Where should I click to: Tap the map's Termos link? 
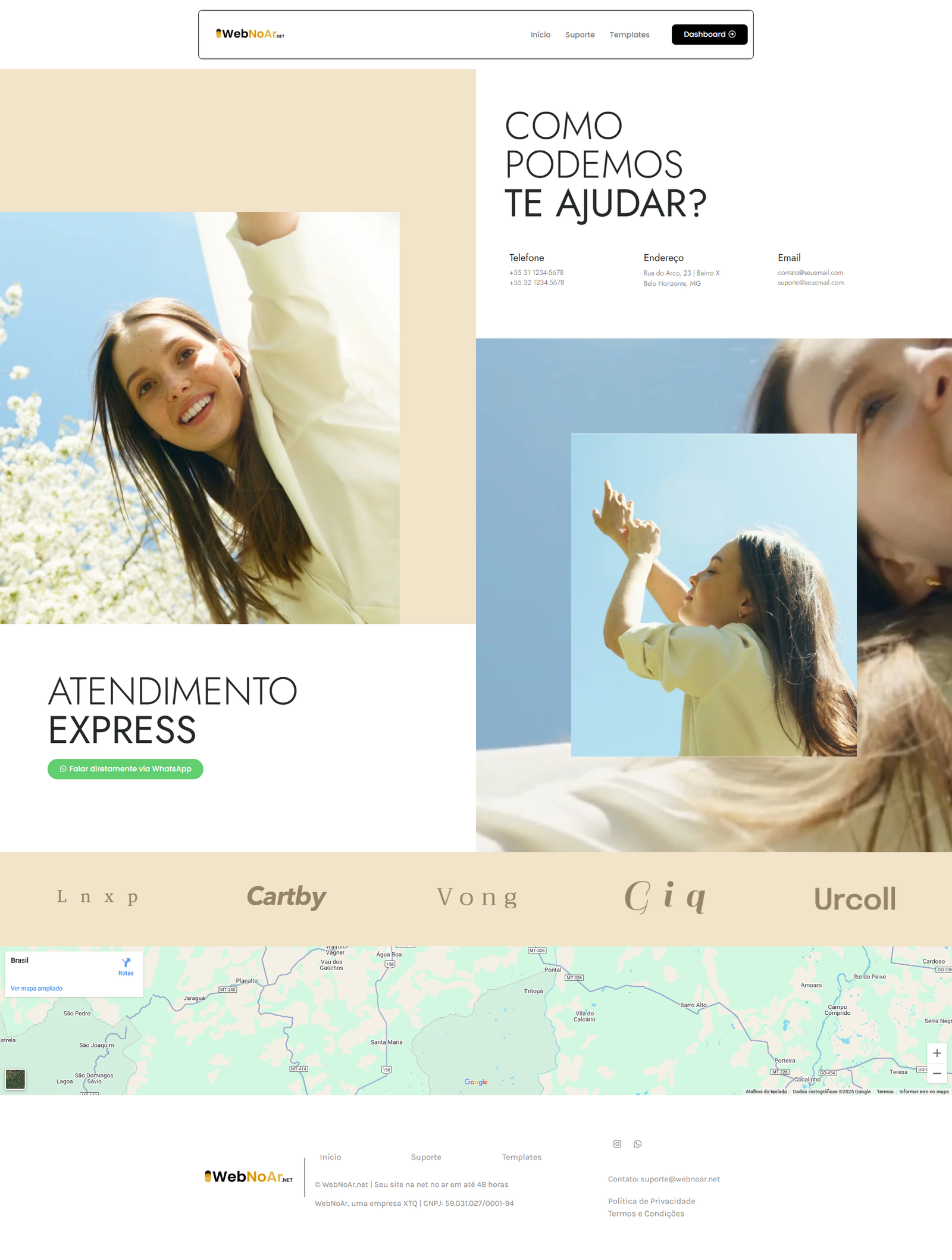click(884, 1092)
